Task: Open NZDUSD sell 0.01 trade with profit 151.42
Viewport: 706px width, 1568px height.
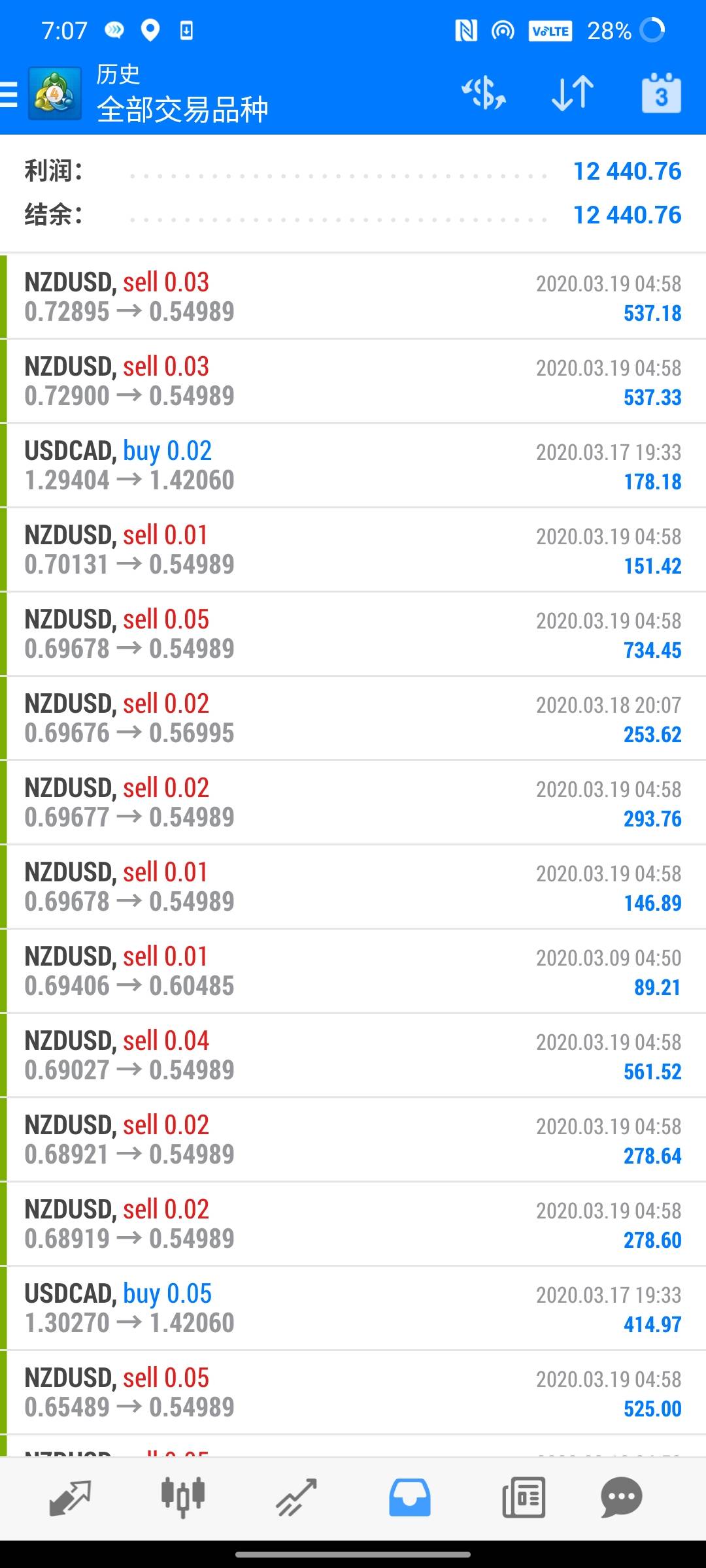Action: pyautogui.click(x=353, y=549)
